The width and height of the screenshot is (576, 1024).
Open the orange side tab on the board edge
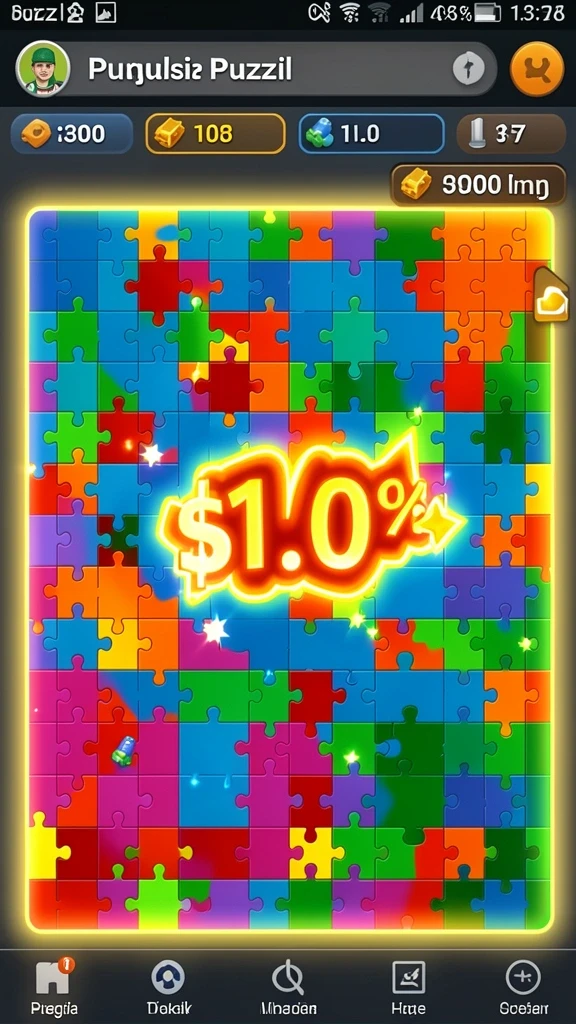pos(551,296)
